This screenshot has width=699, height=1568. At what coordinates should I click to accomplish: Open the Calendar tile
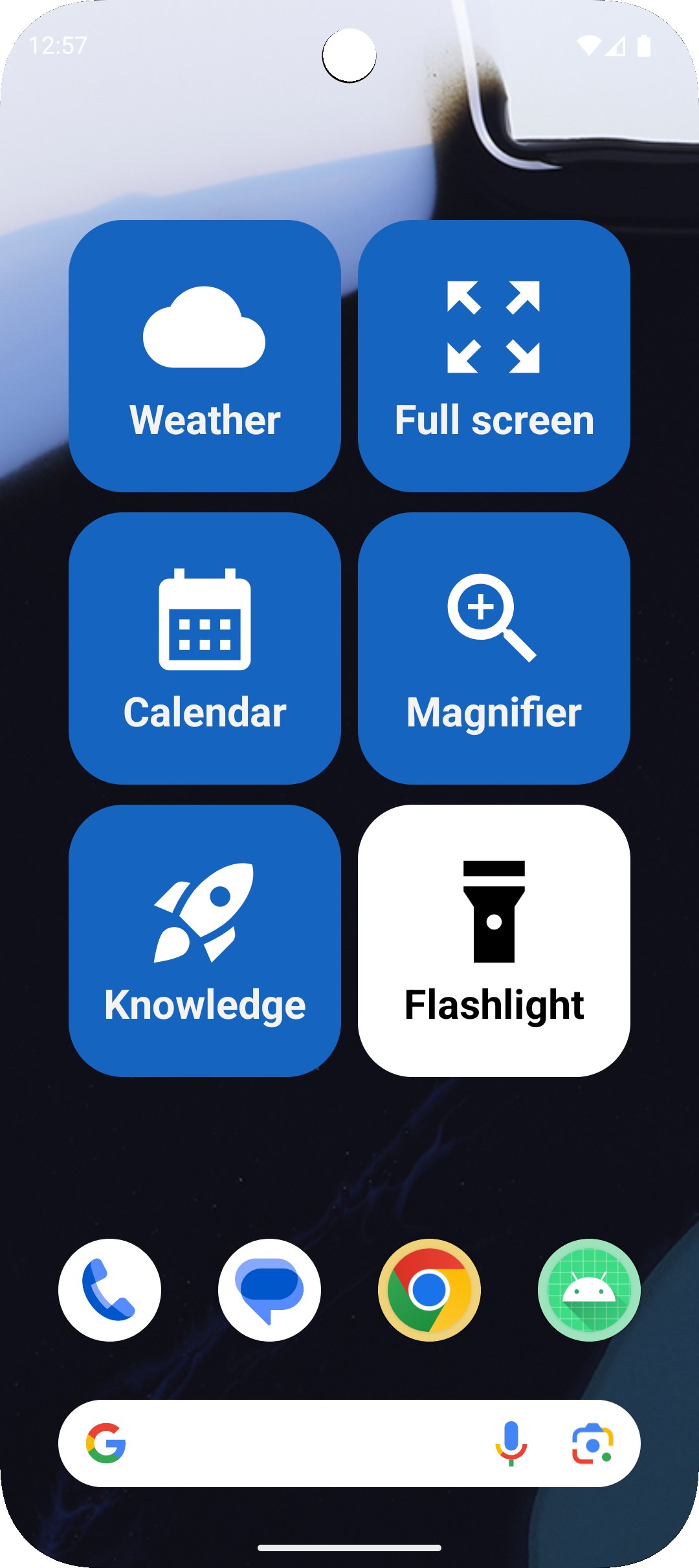tap(205, 648)
